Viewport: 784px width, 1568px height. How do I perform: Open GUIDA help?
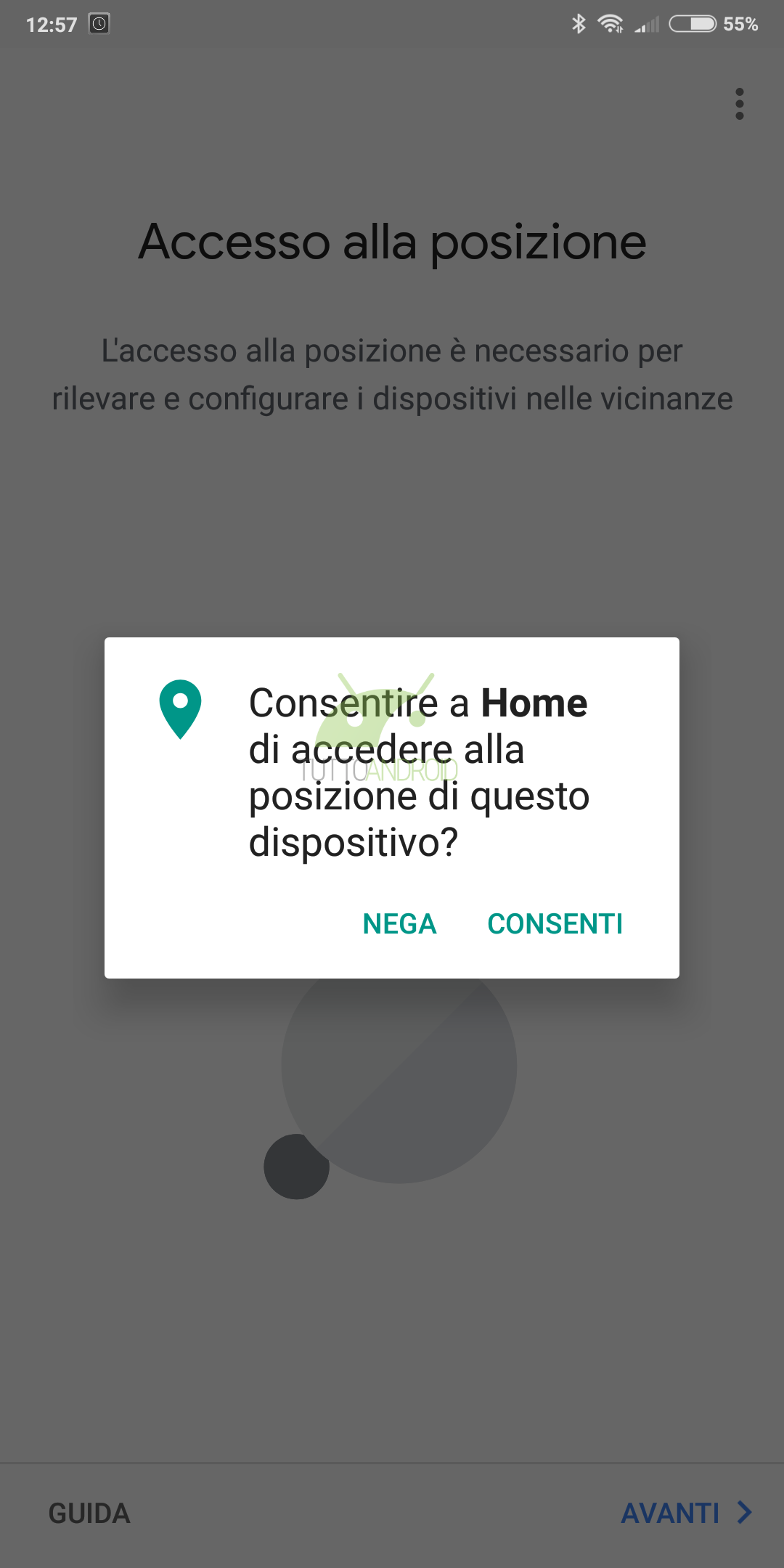click(x=89, y=1514)
